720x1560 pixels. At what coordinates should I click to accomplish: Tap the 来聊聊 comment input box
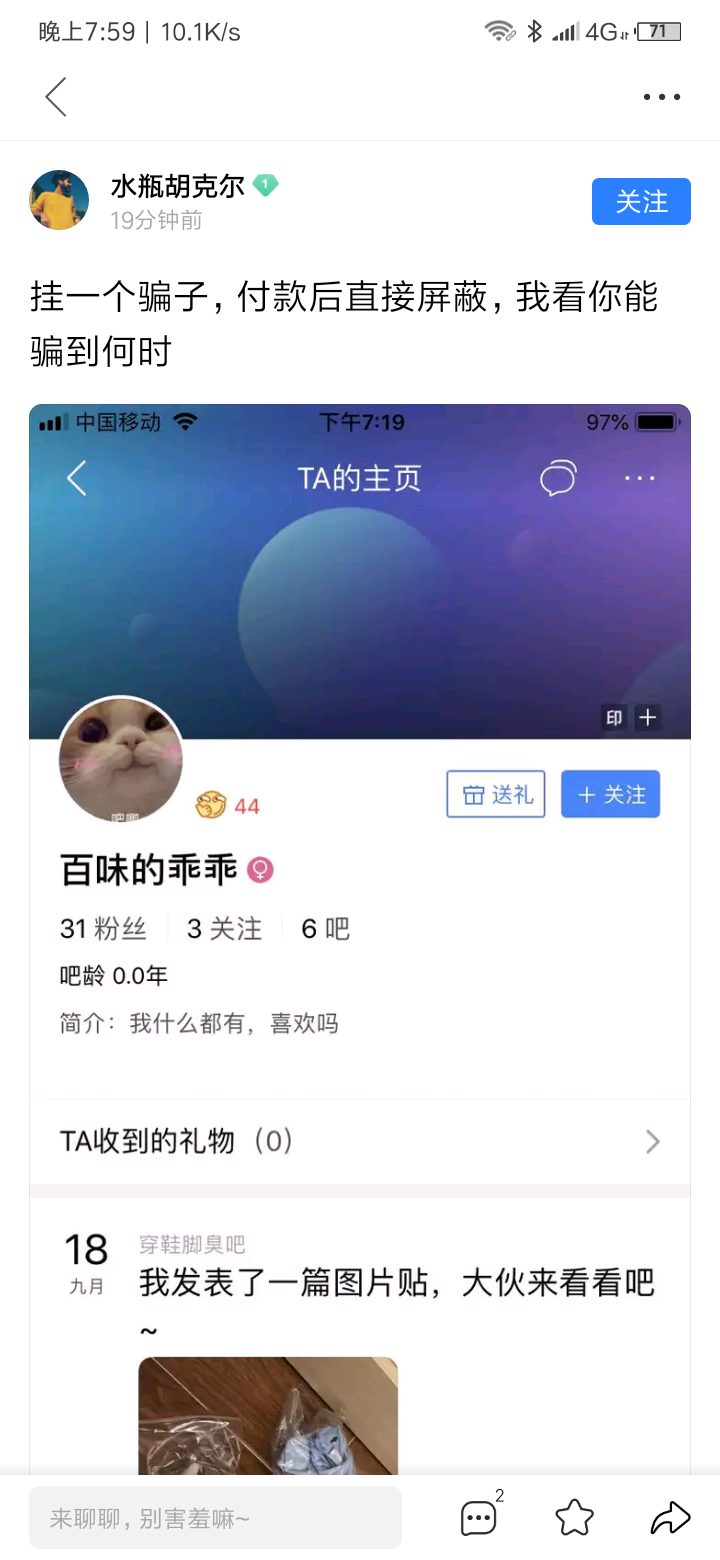[x=215, y=1518]
